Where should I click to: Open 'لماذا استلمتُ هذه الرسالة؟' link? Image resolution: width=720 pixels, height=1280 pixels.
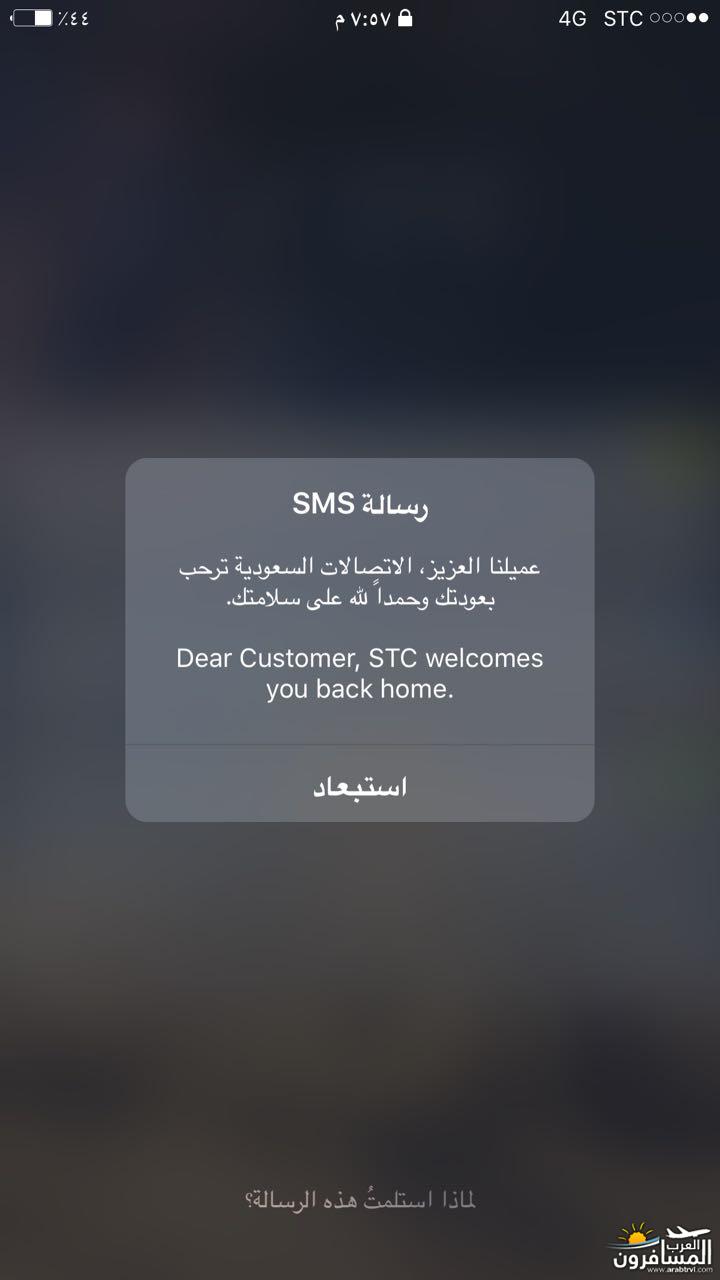(360, 1199)
